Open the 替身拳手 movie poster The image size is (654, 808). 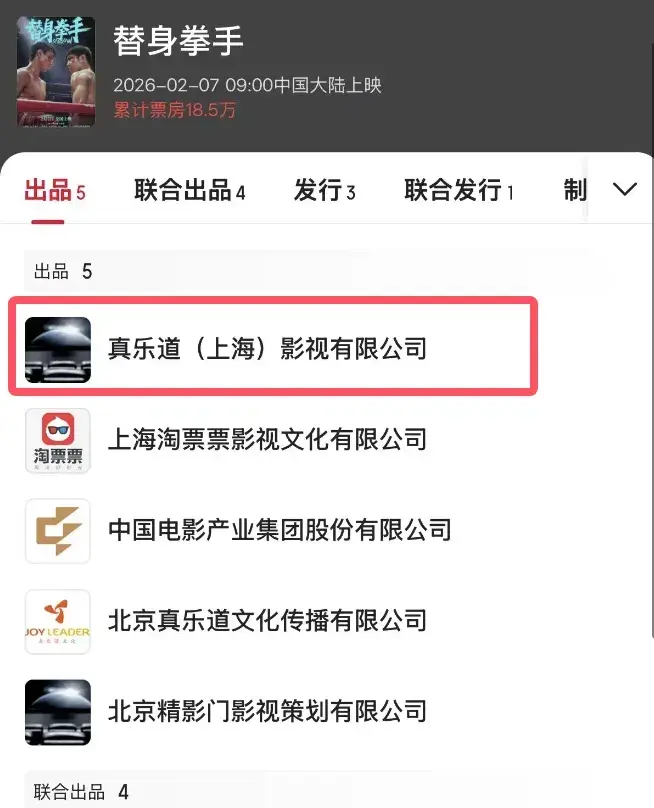56,72
